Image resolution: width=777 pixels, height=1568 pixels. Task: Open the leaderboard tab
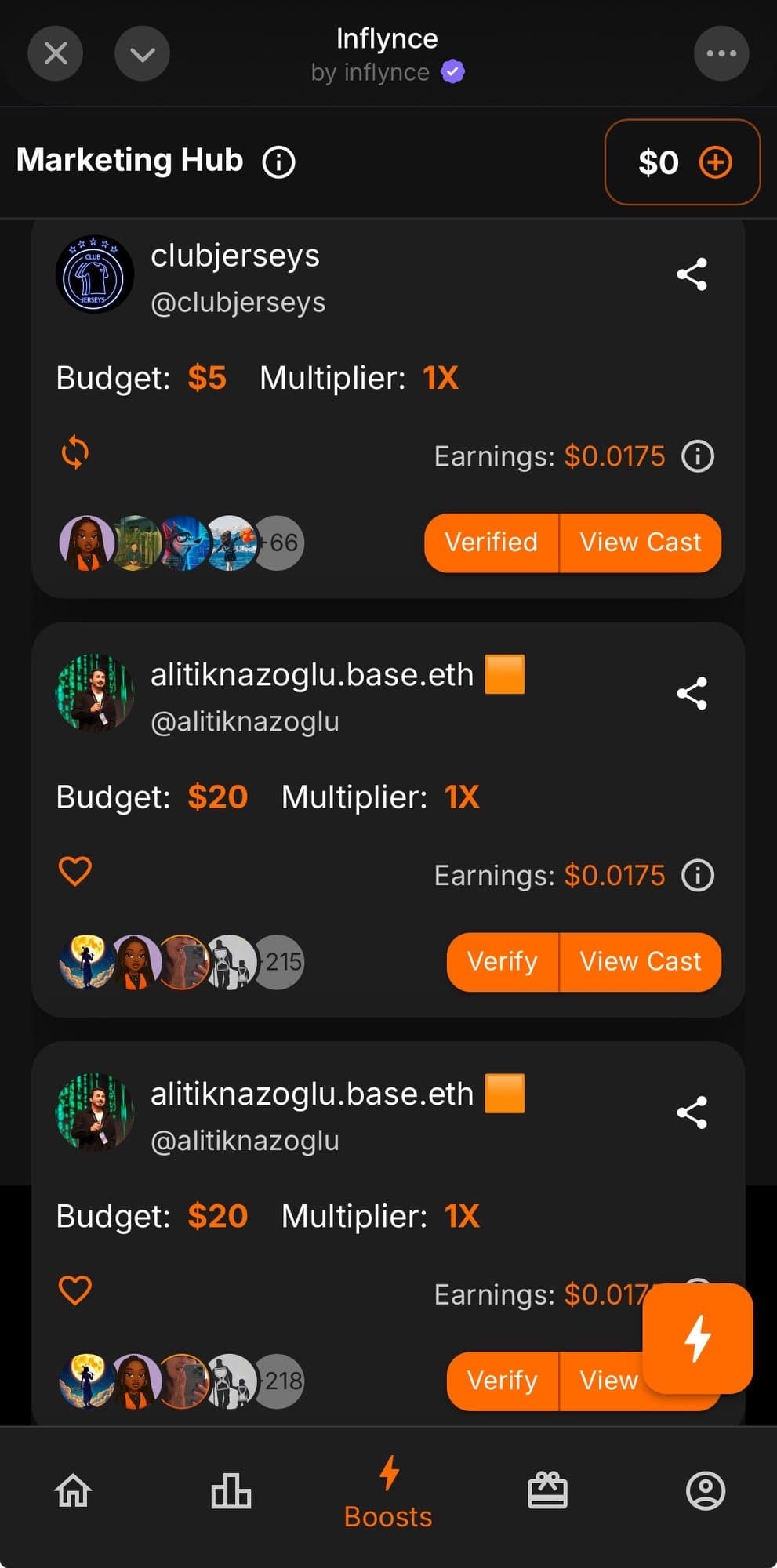(x=231, y=1491)
